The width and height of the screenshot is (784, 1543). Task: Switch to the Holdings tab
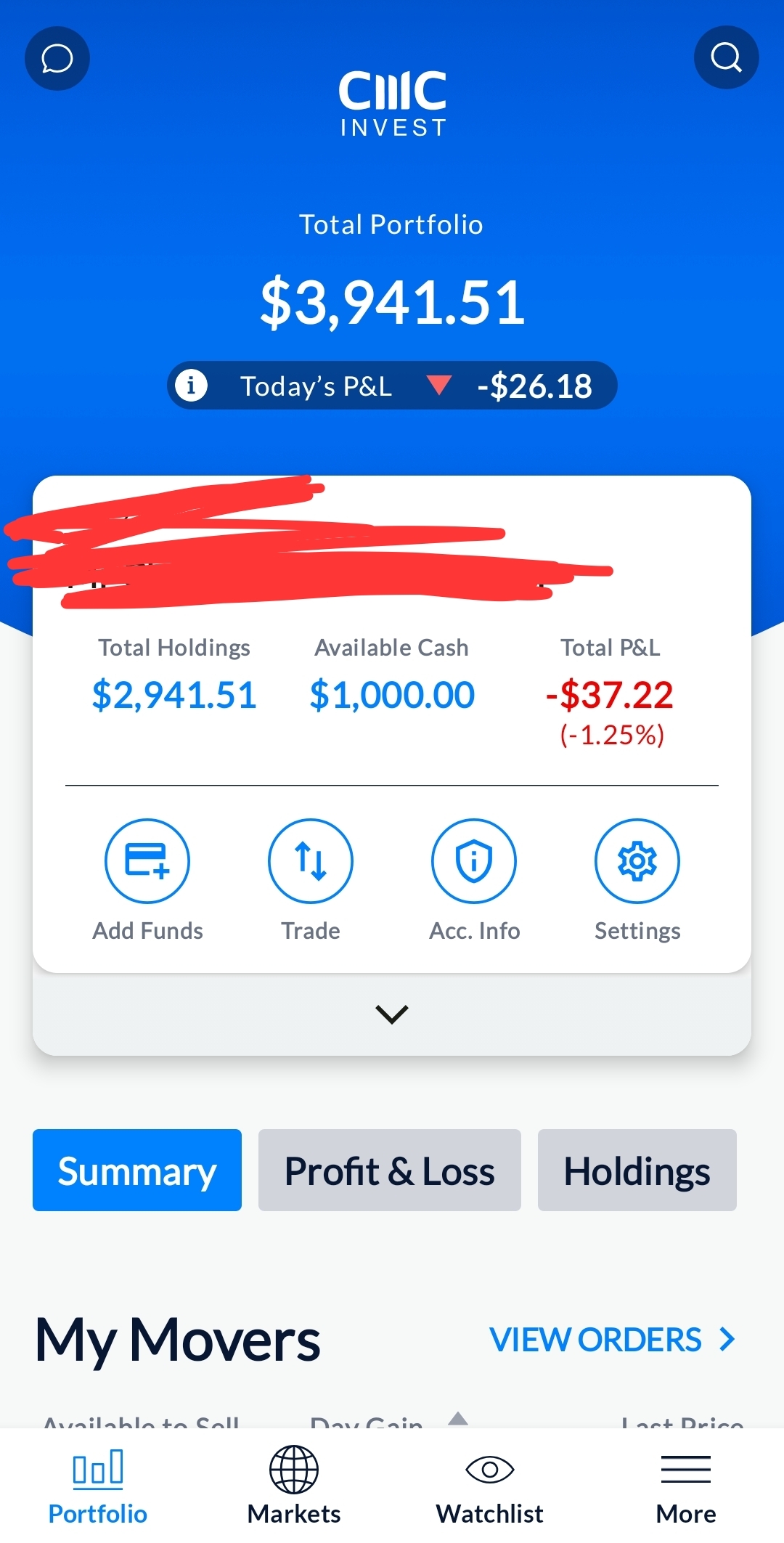point(637,1170)
